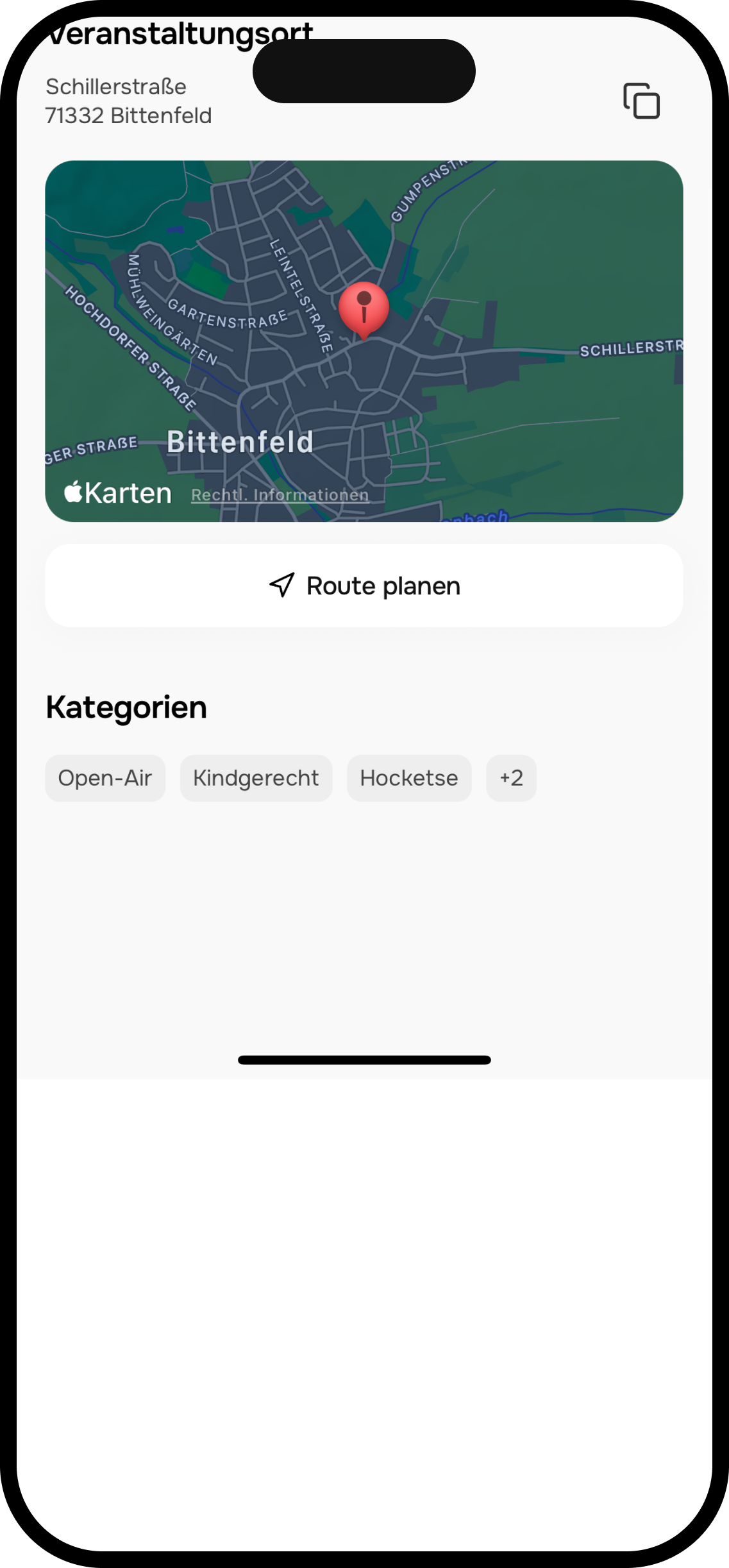
Task: Expand the +2 hidden categories chip
Action: (511, 778)
